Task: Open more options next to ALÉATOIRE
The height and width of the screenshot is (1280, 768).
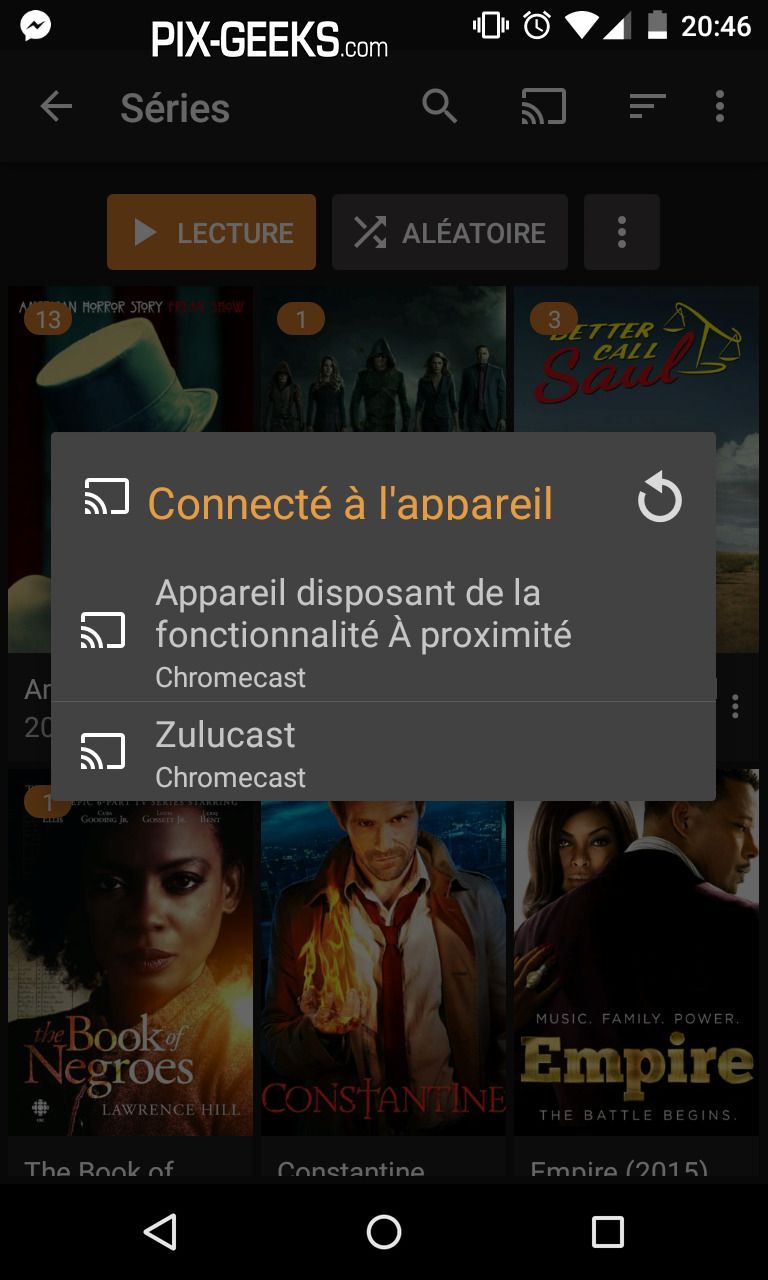Action: (622, 233)
